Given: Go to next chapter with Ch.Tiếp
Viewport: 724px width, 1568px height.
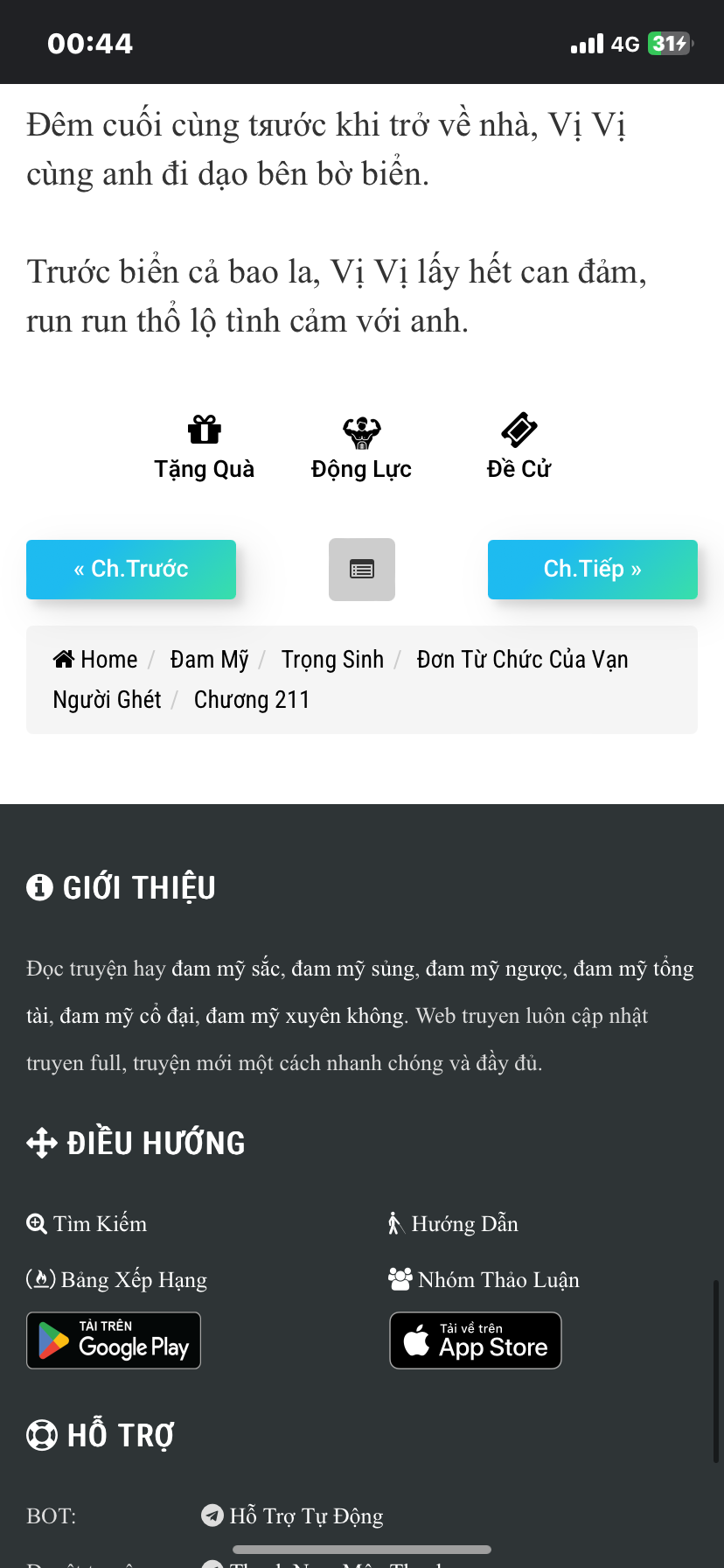Looking at the screenshot, I should pos(593,570).
